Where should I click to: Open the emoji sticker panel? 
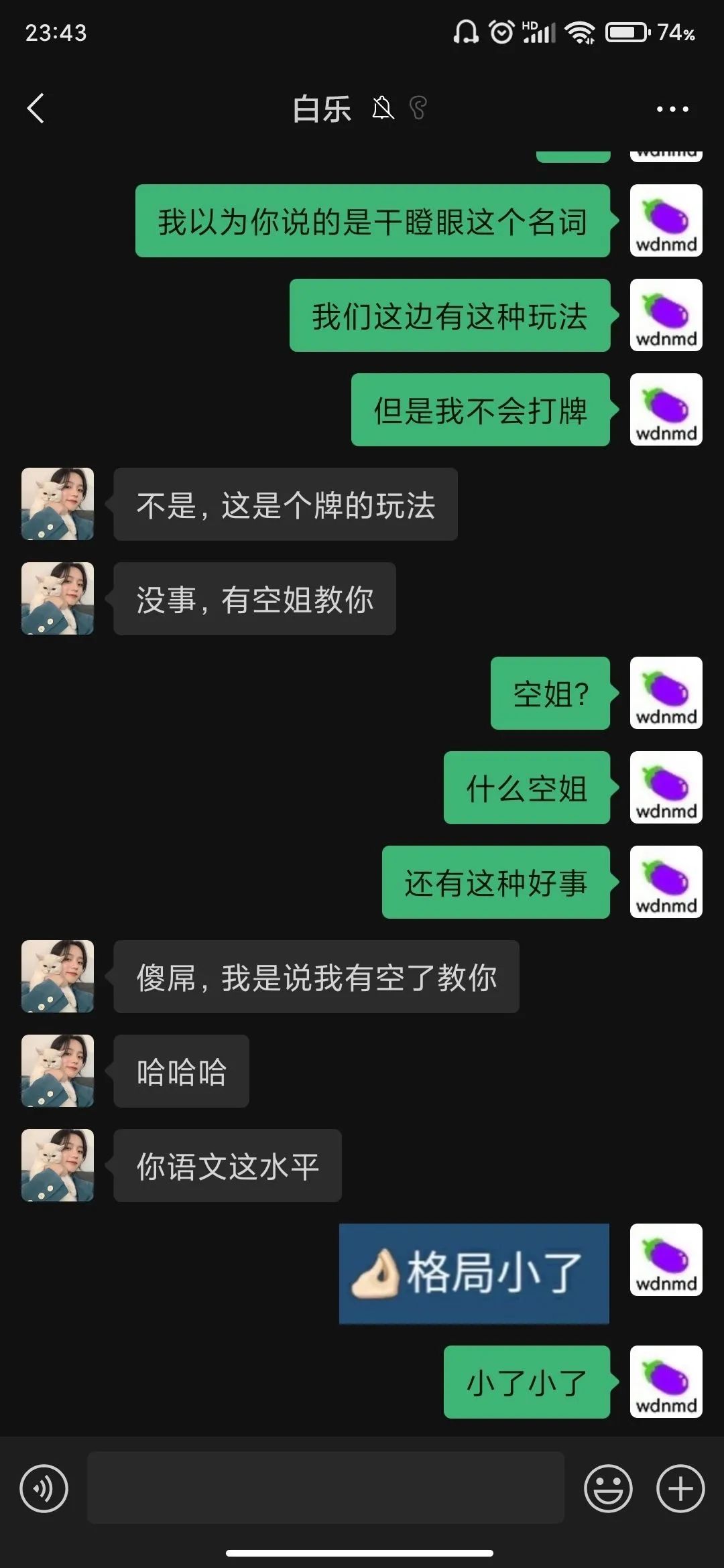tap(608, 1489)
